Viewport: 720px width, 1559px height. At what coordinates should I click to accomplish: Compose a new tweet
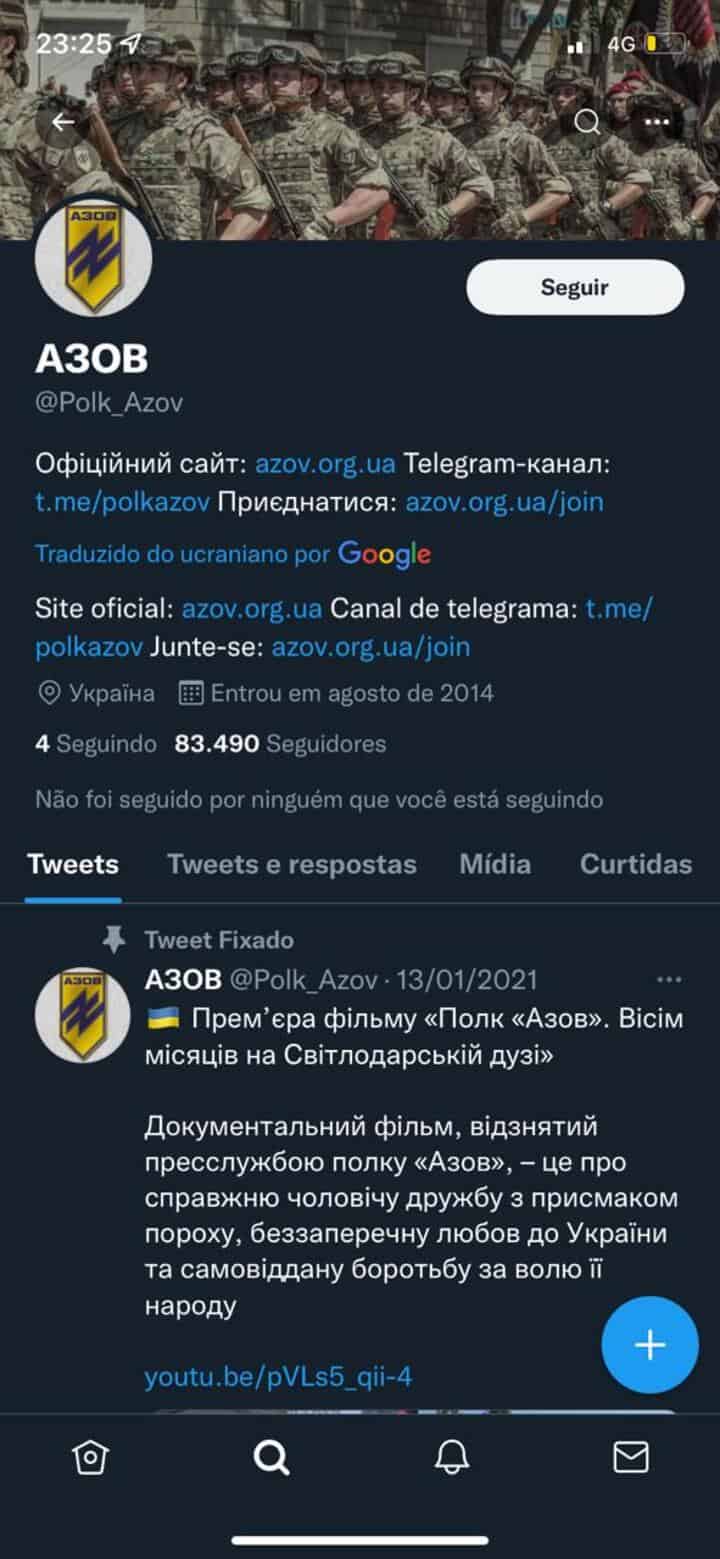pos(650,1344)
